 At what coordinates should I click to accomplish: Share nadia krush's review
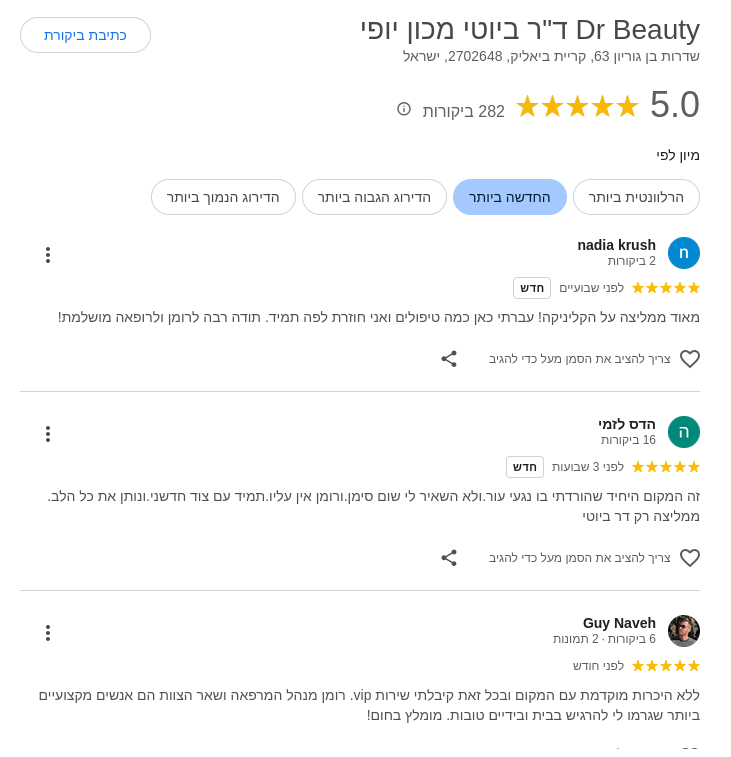click(x=449, y=358)
